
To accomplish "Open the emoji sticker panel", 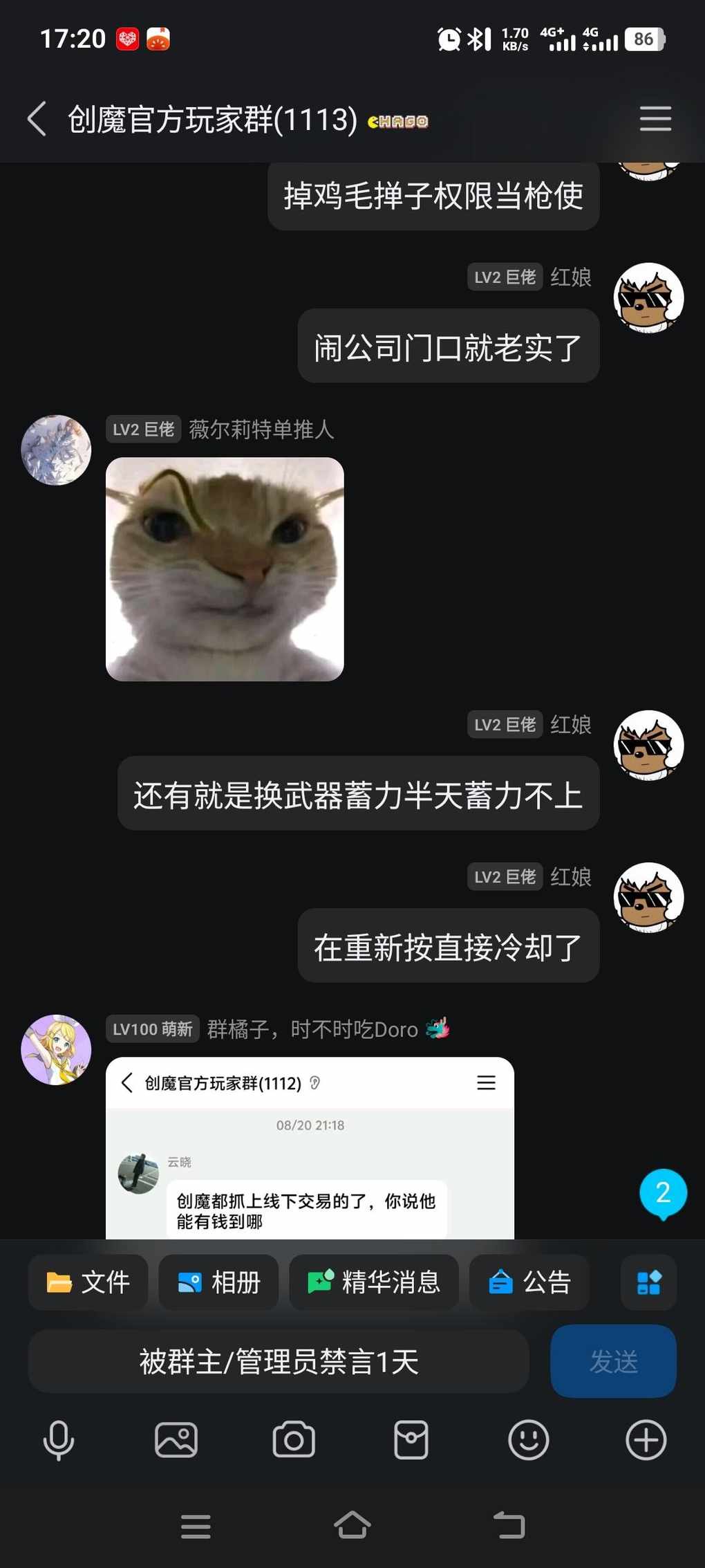I will tap(529, 1441).
